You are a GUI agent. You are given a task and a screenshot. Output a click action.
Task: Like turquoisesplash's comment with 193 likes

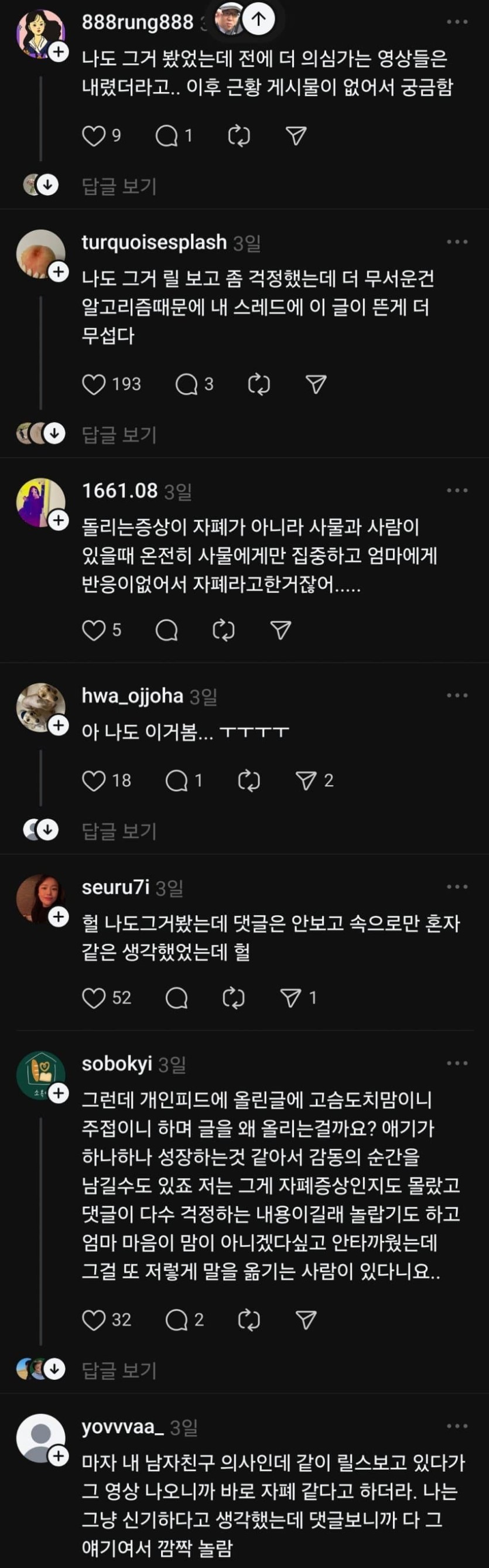[93, 384]
